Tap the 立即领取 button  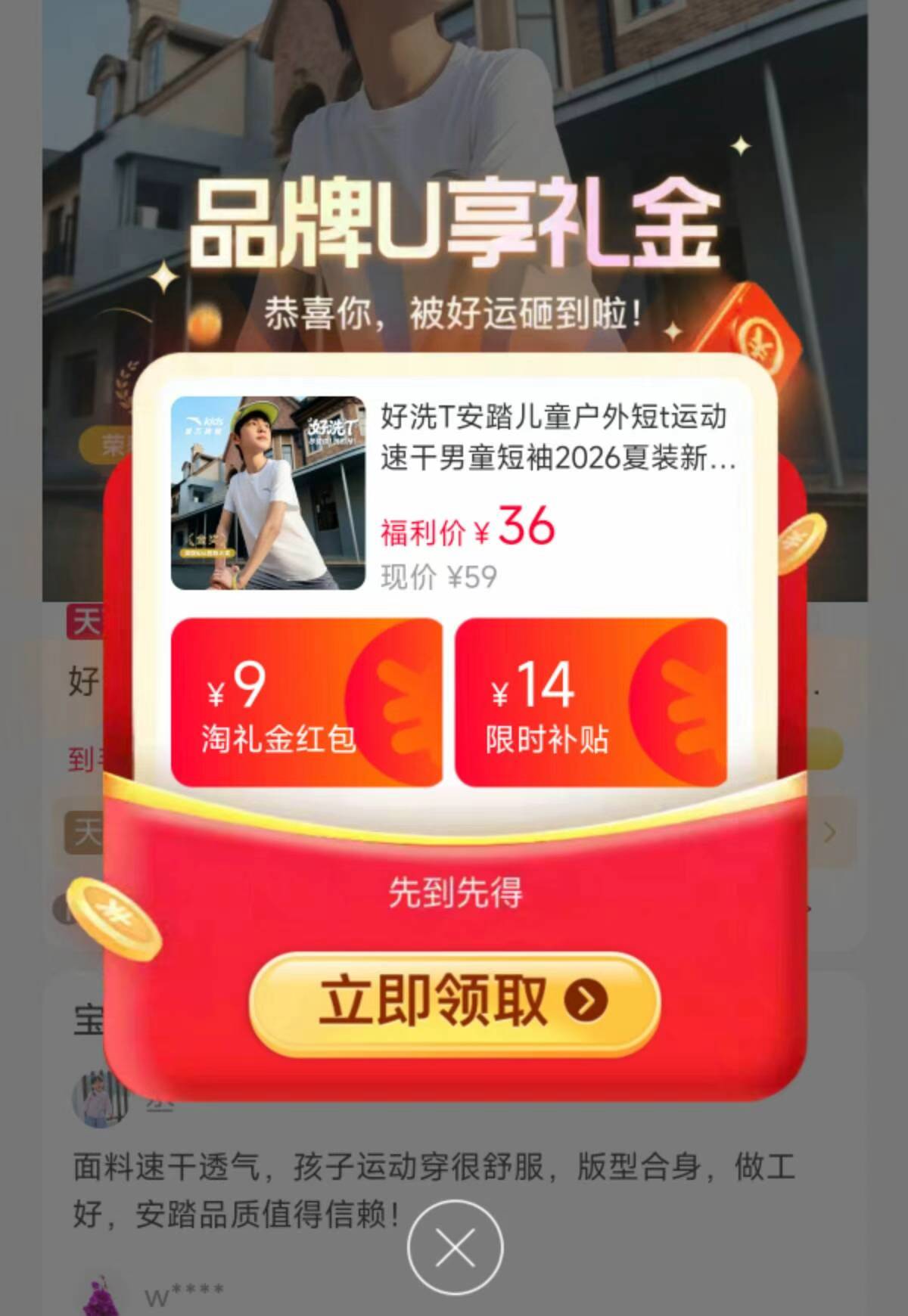point(454,1002)
